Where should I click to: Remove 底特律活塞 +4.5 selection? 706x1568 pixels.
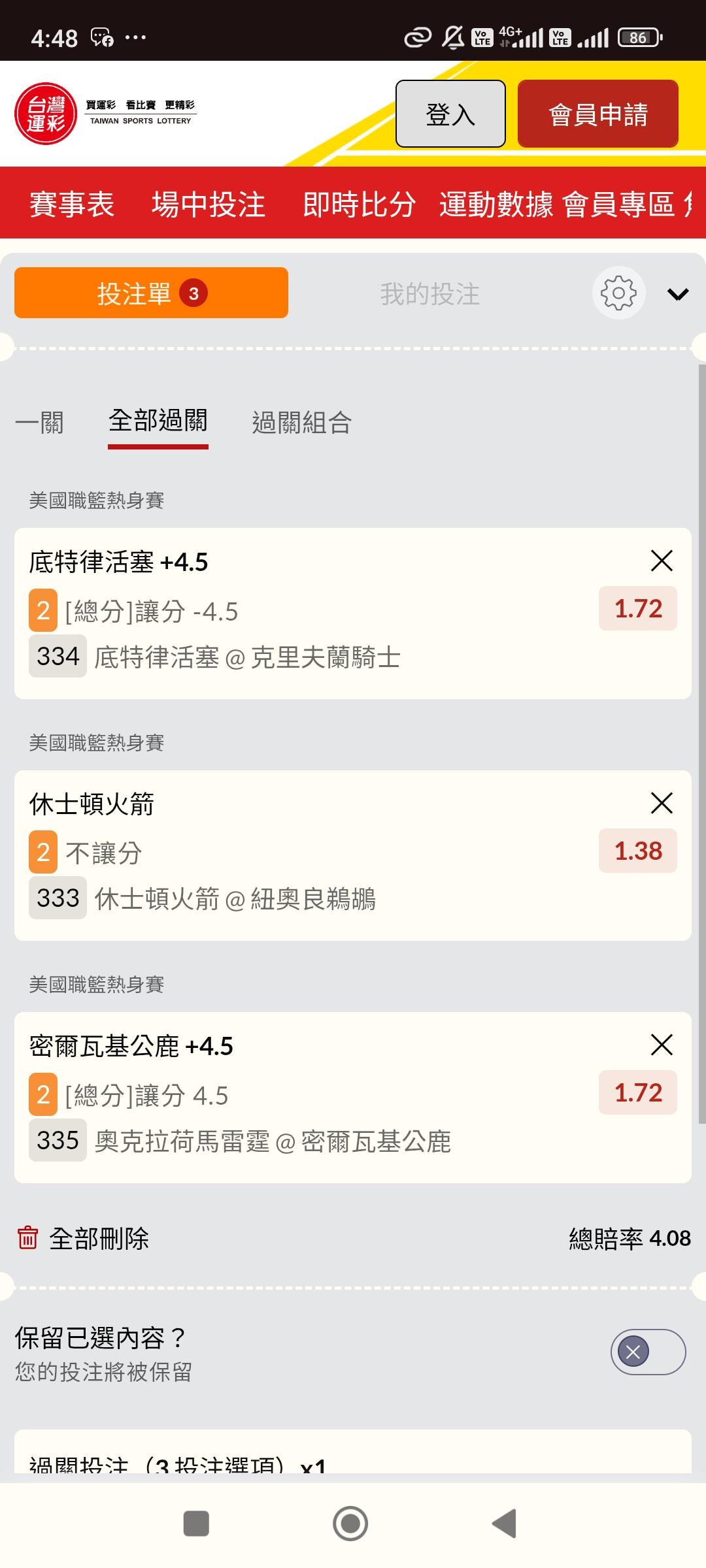coord(662,561)
